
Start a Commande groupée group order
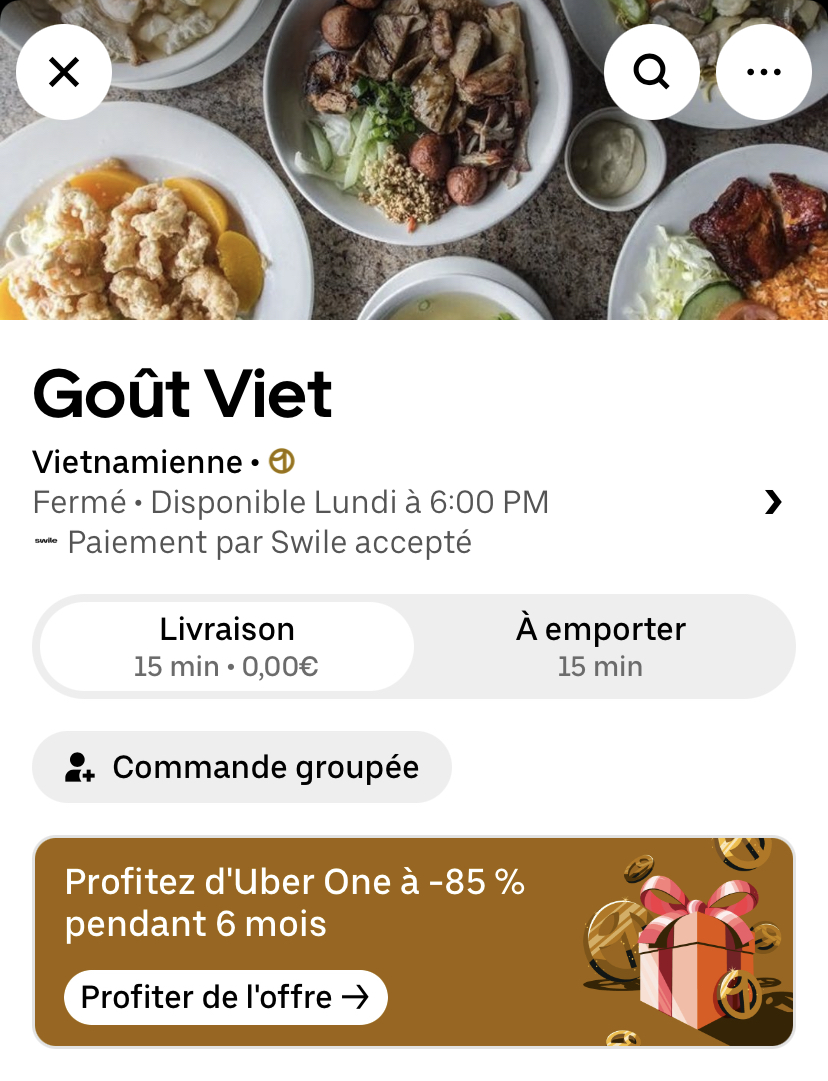(x=242, y=767)
